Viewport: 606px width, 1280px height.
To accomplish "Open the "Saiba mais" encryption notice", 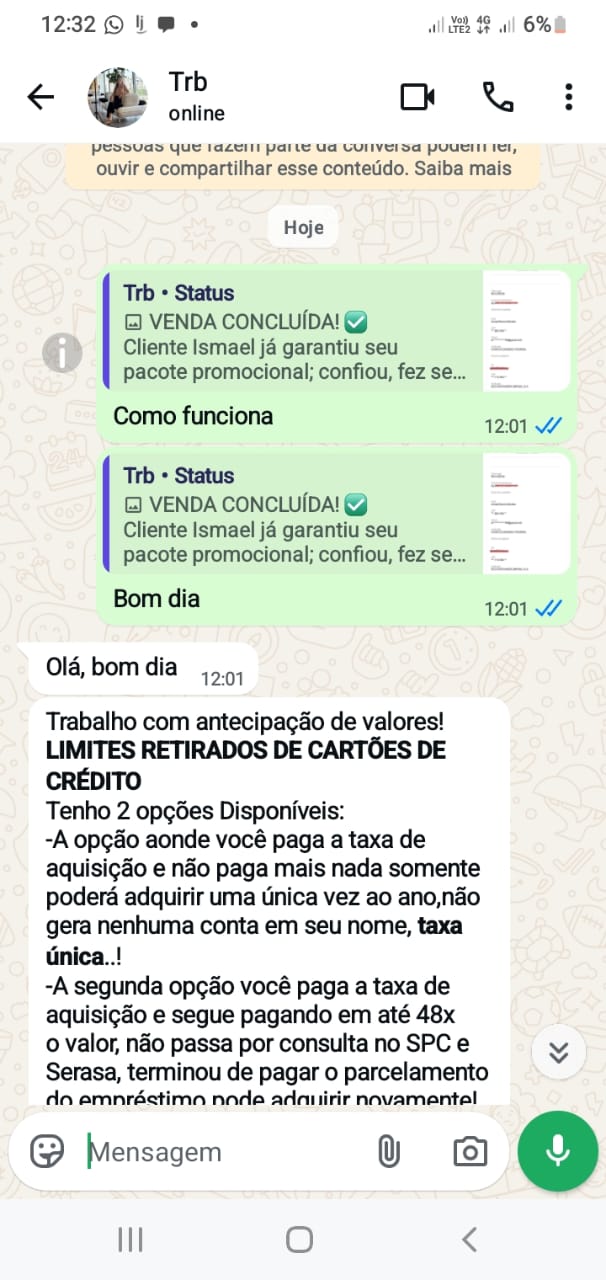I will pyautogui.click(x=477, y=169).
